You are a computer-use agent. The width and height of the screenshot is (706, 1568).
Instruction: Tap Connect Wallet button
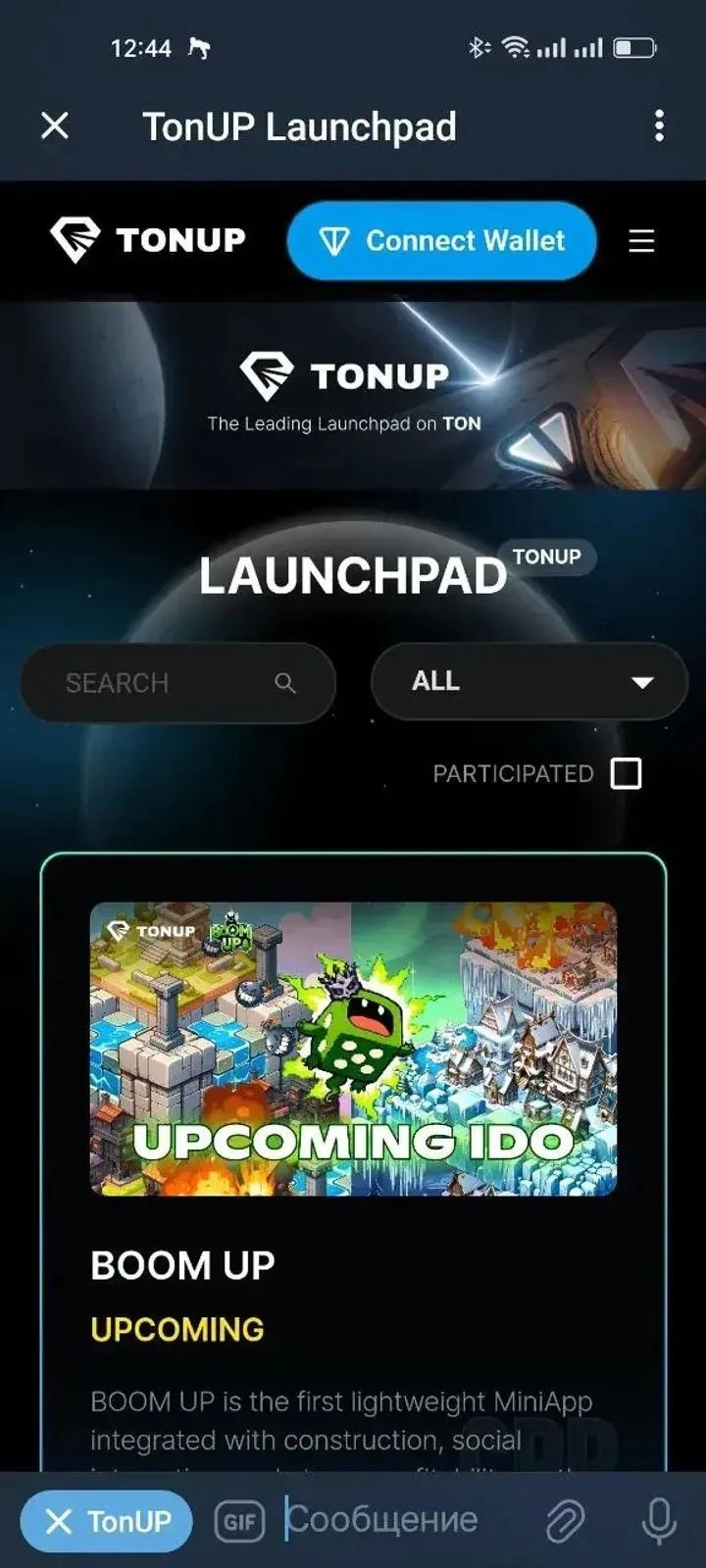click(x=441, y=241)
